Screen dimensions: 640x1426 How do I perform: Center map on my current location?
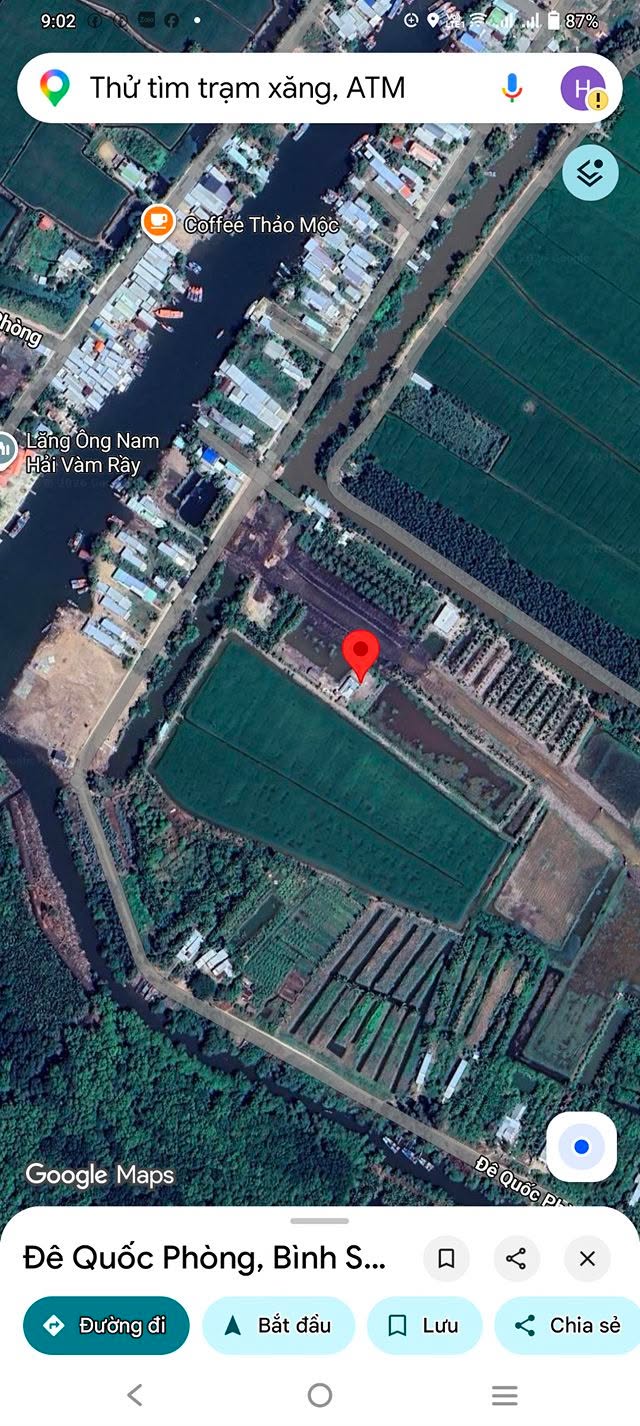tap(581, 1146)
